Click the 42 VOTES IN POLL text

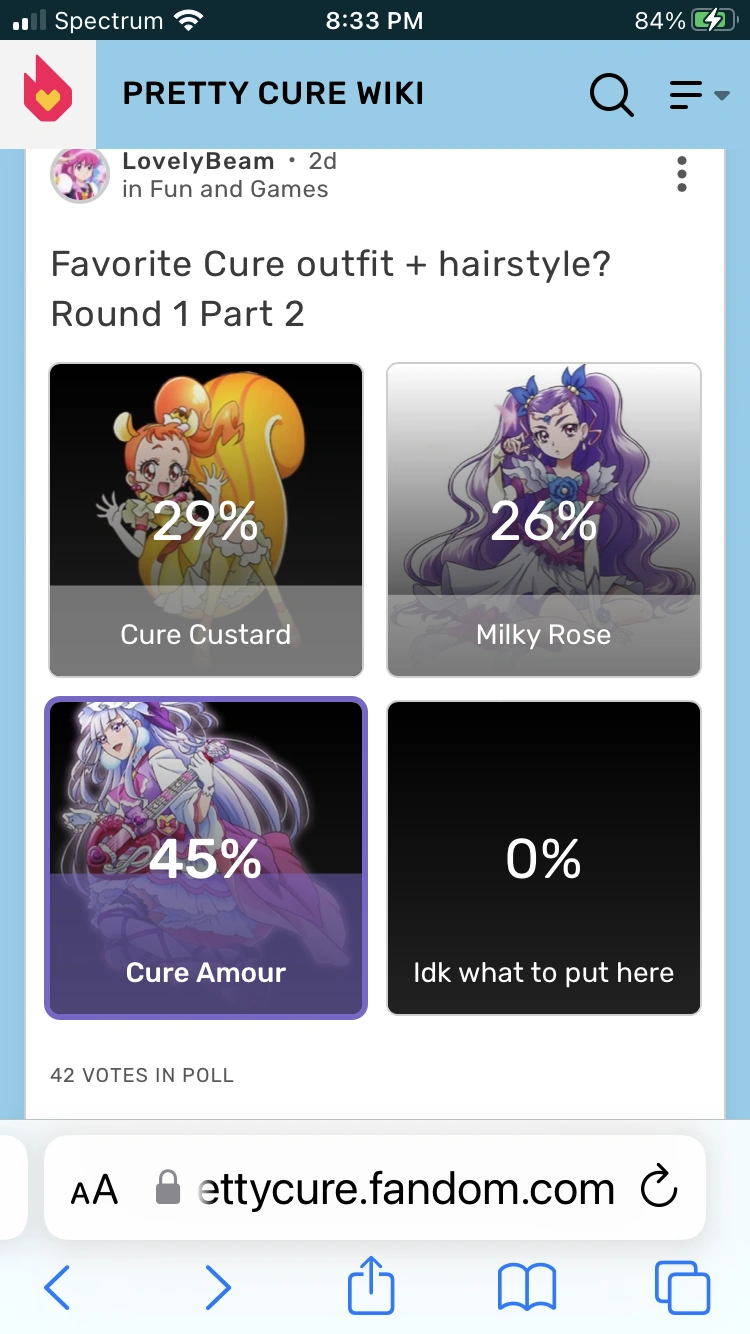pyautogui.click(x=142, y=1075)
